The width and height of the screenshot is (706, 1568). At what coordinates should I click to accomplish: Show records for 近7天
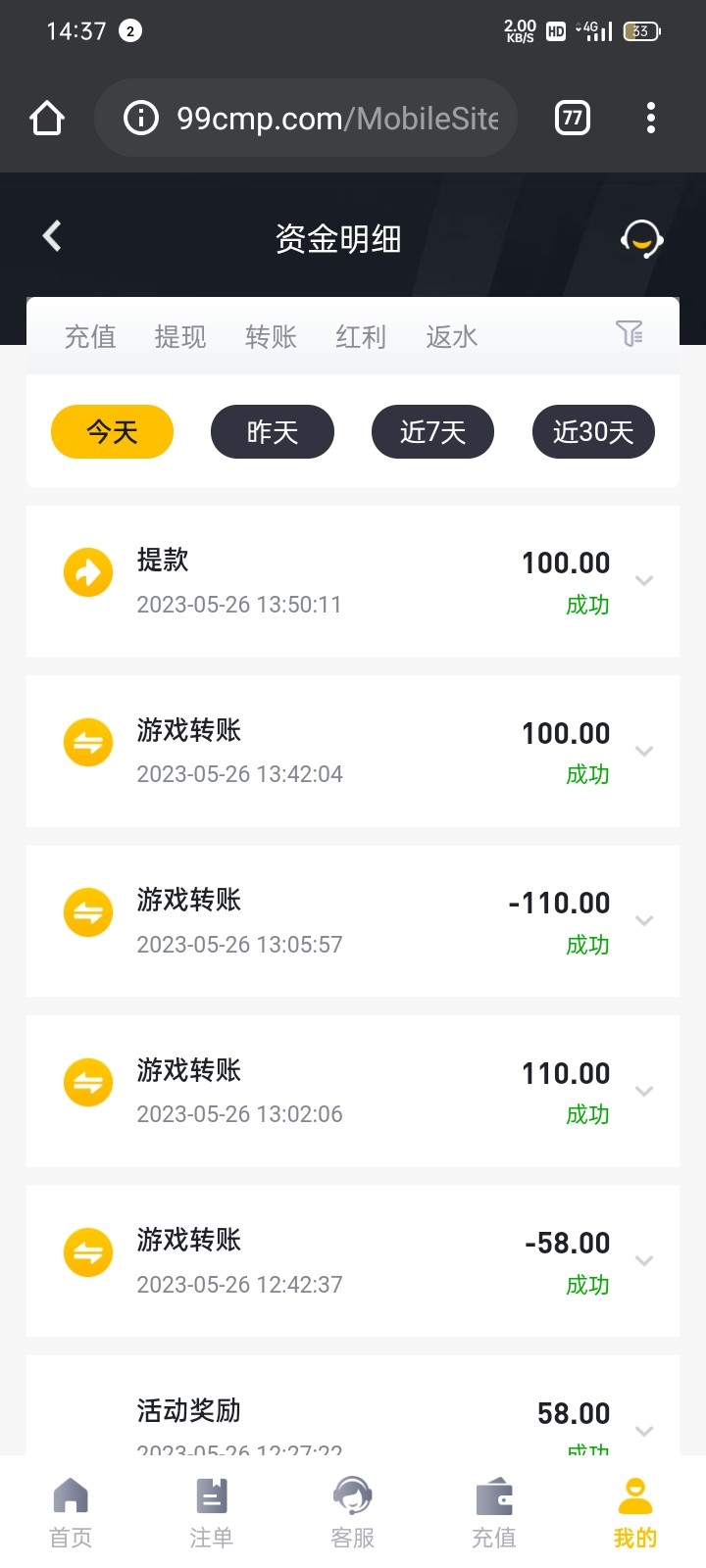[432, 432]
